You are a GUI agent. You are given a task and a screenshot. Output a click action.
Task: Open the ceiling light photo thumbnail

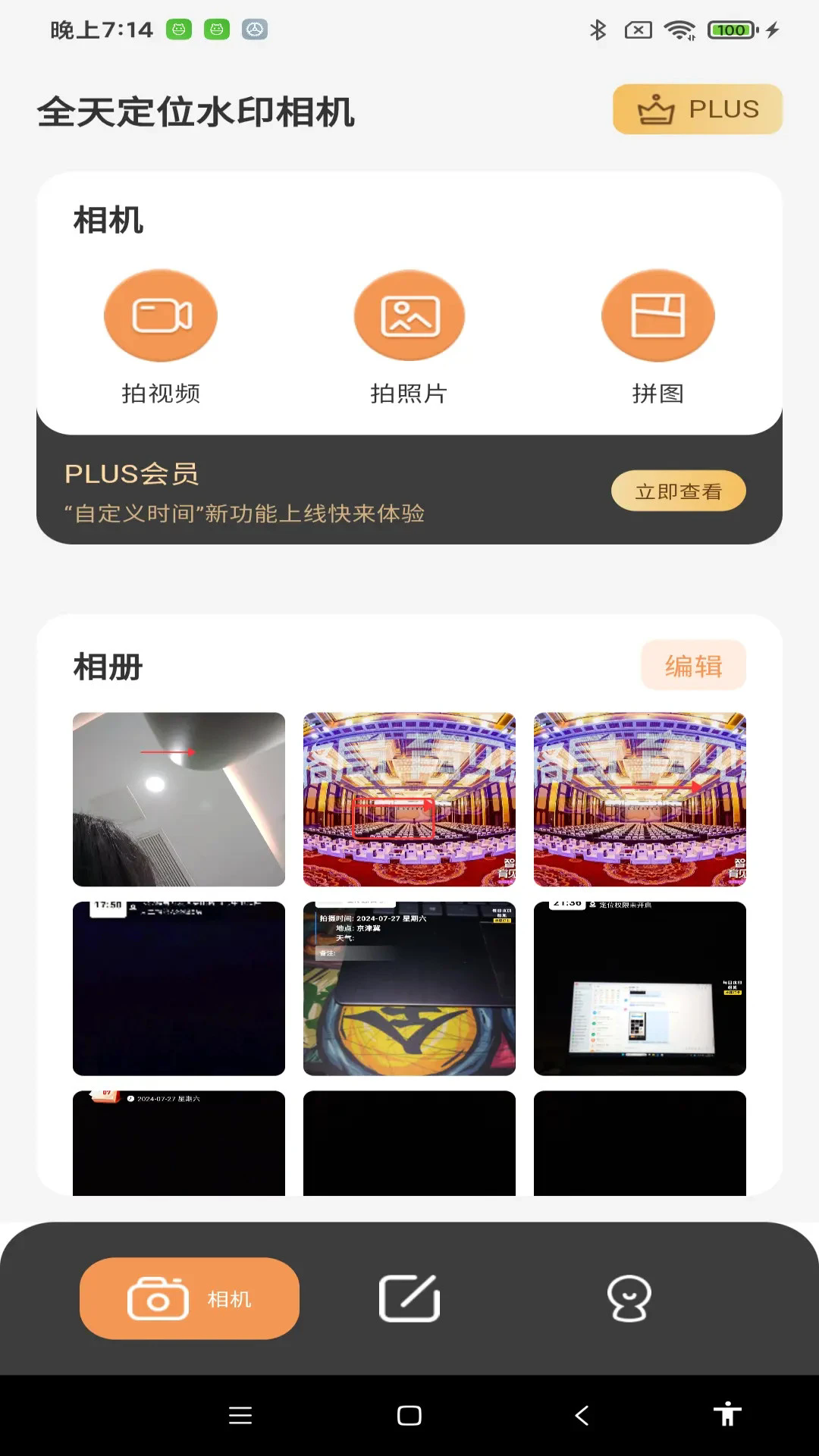pyautogui.click(x=179, y=800)
